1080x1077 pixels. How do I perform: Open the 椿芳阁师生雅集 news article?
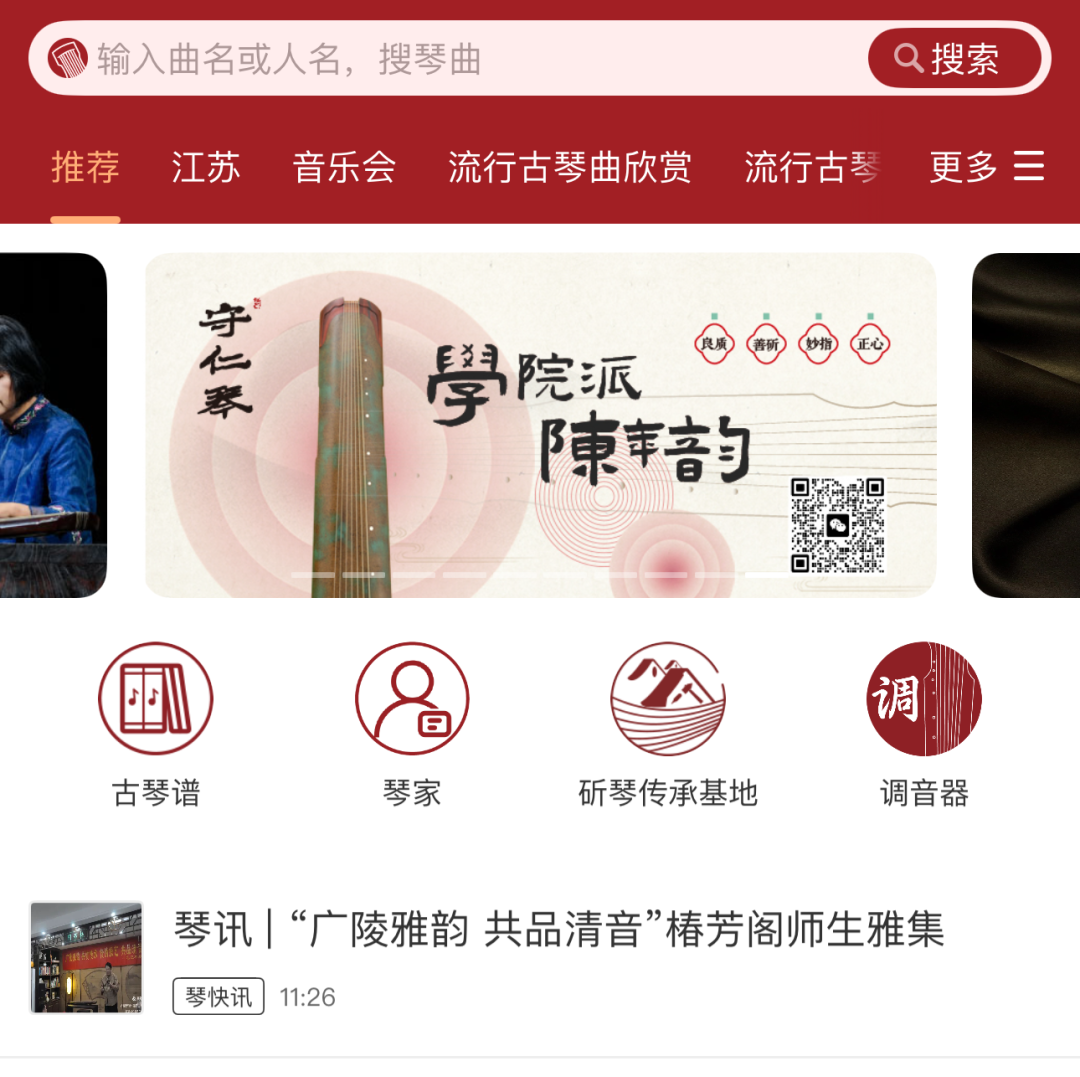click(558, 930)
